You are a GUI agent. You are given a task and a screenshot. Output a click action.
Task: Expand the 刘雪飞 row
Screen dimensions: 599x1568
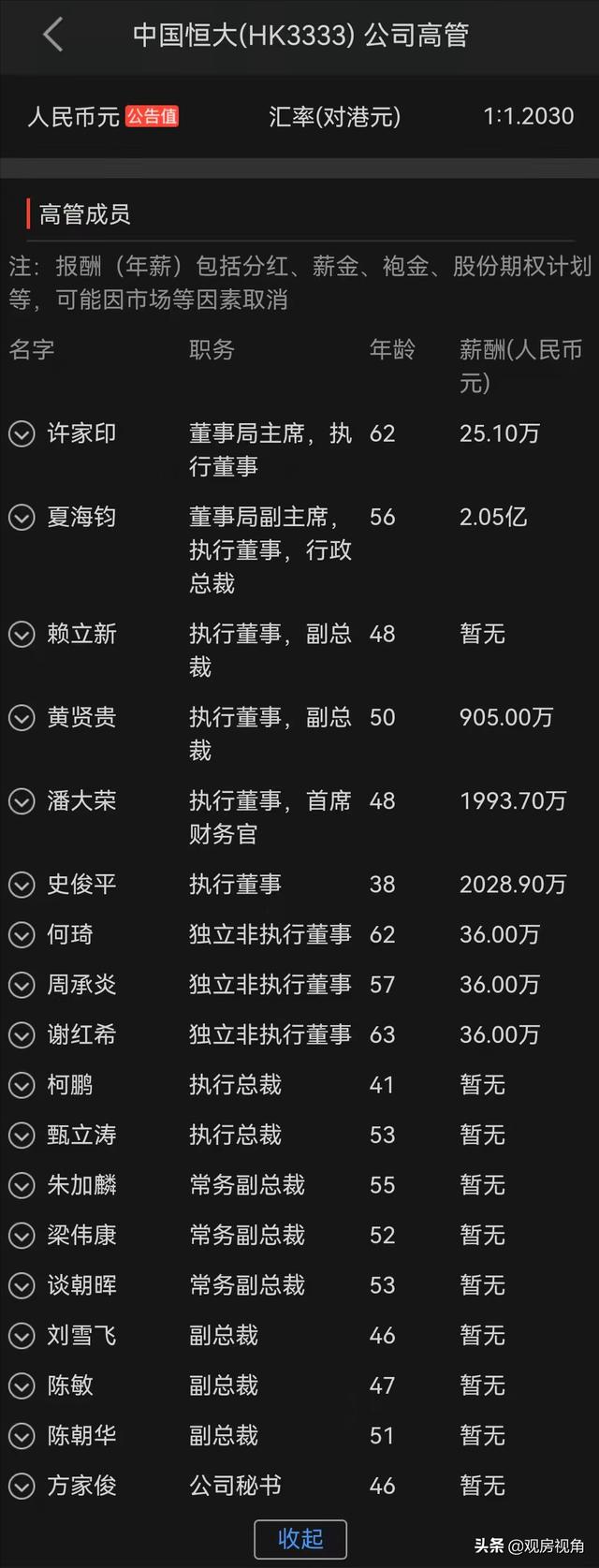pyautogui.click(x=22, y=1335)
